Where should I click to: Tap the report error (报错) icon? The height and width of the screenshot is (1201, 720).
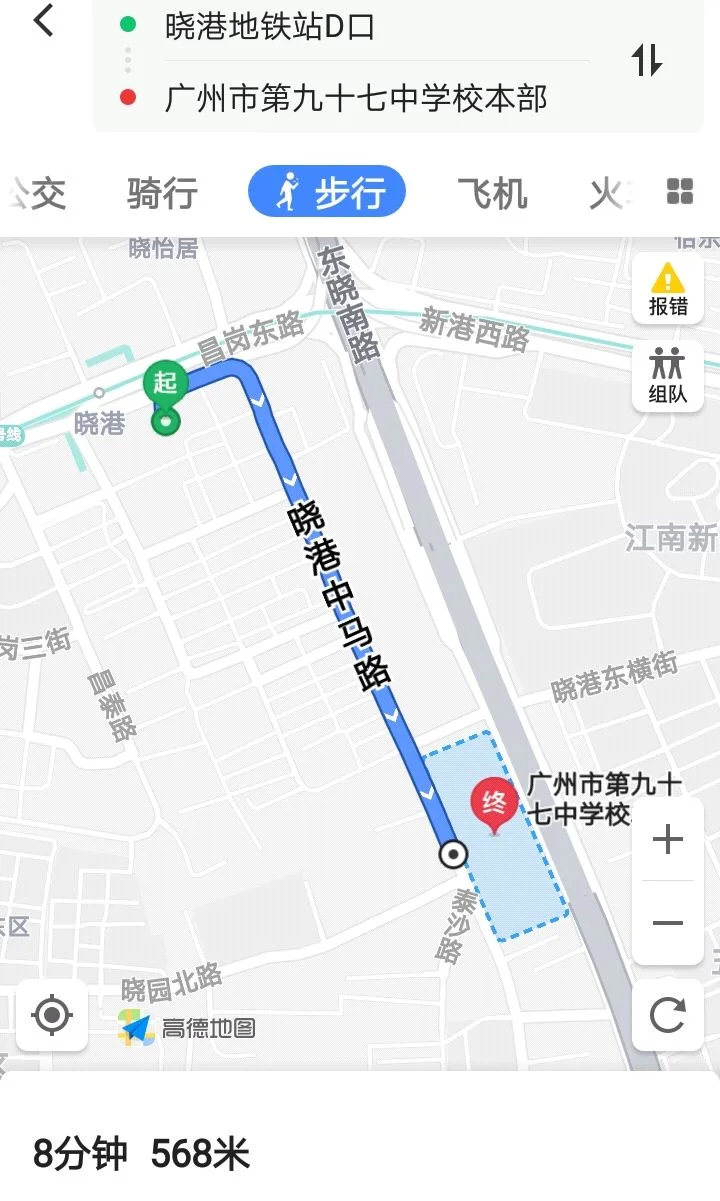click(667, 289)
